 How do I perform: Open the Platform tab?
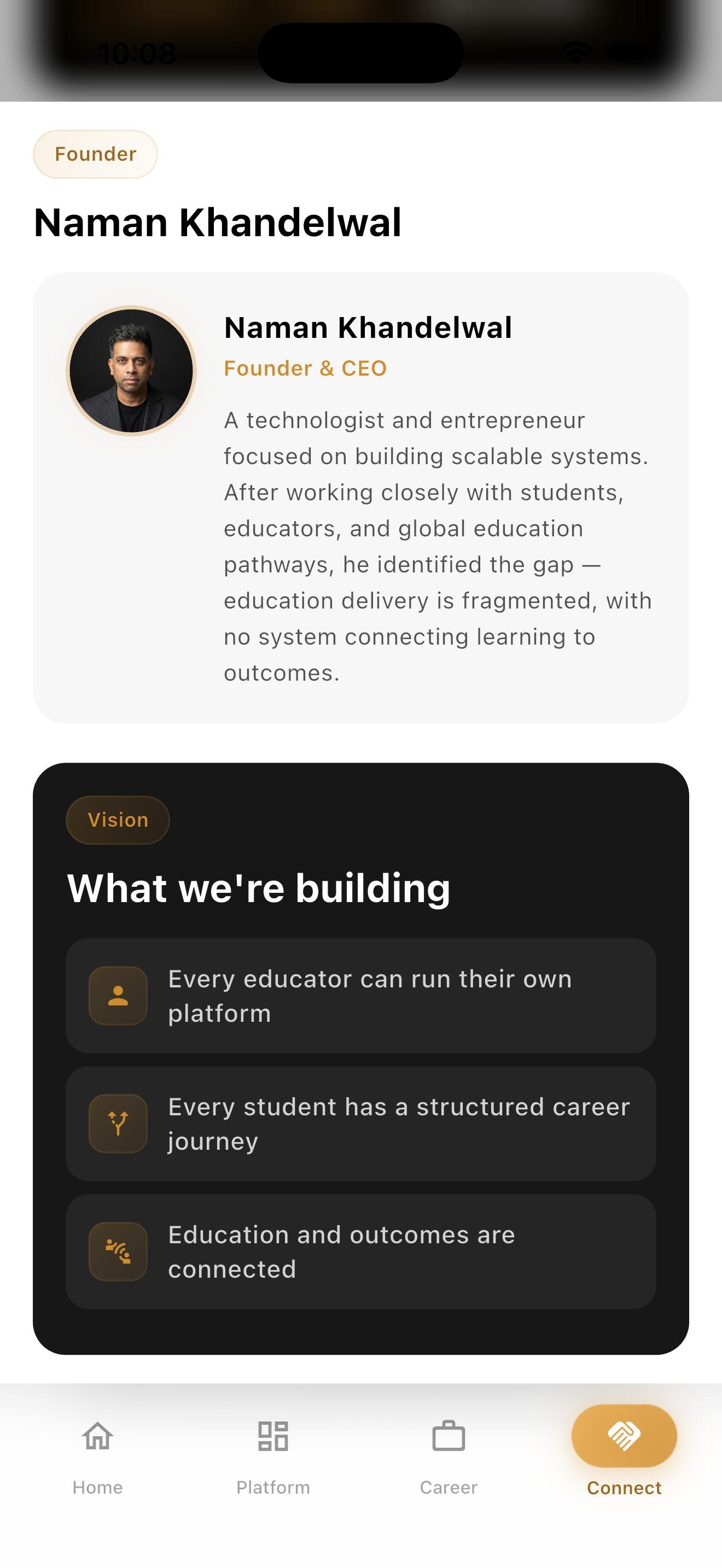tap(273, 1456)
